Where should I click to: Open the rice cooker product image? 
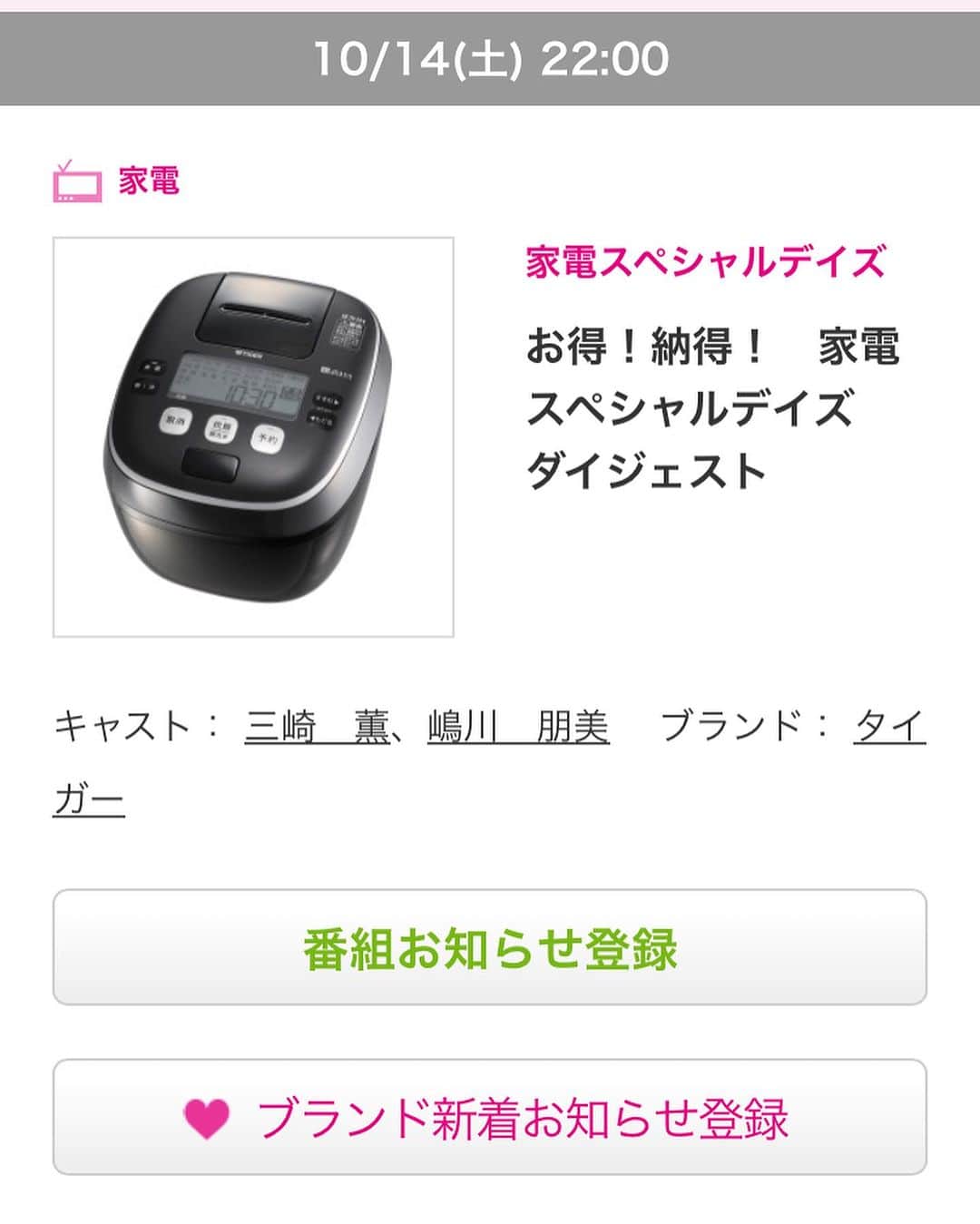point(253,436)
